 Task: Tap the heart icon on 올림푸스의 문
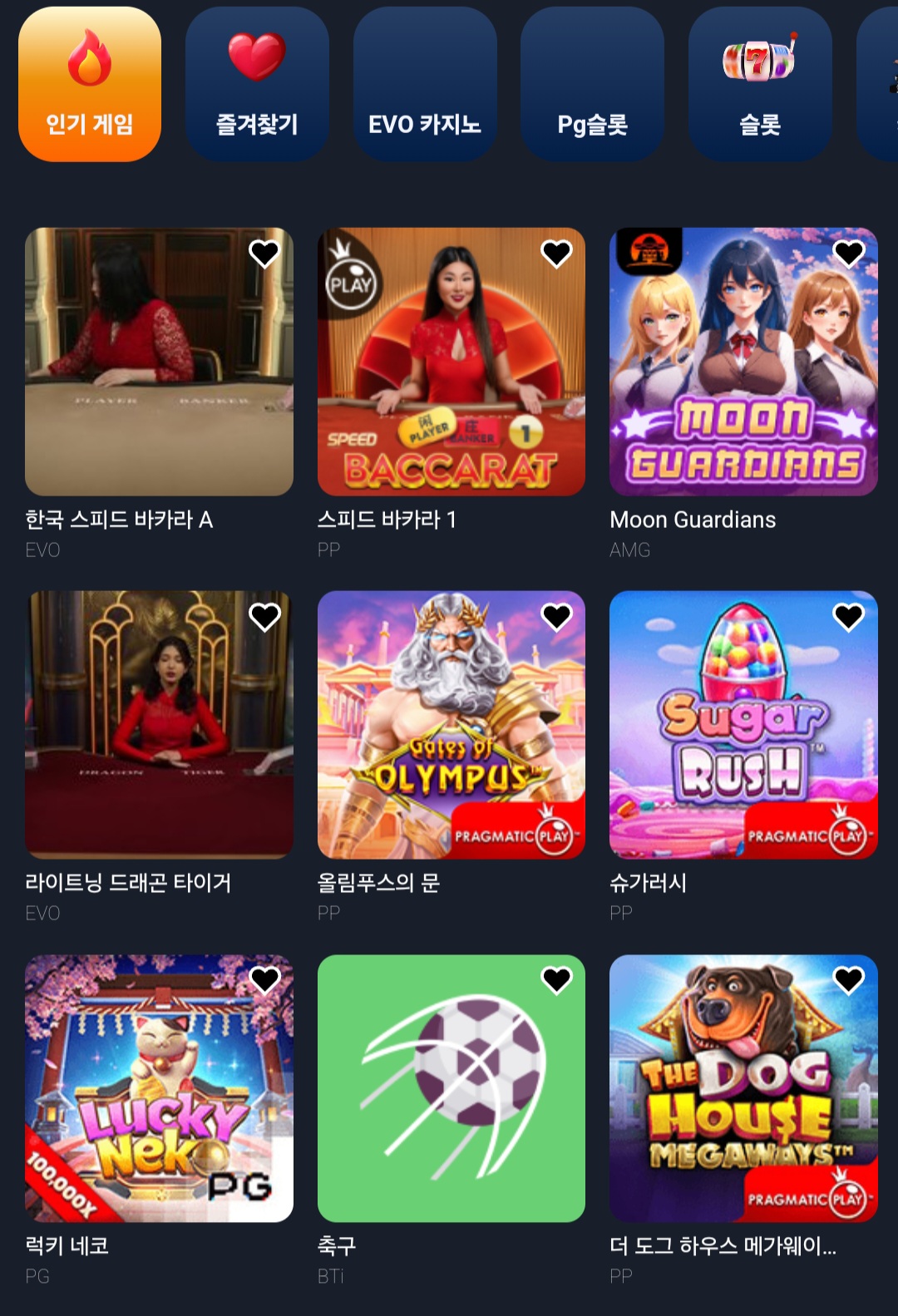point(557,616)
